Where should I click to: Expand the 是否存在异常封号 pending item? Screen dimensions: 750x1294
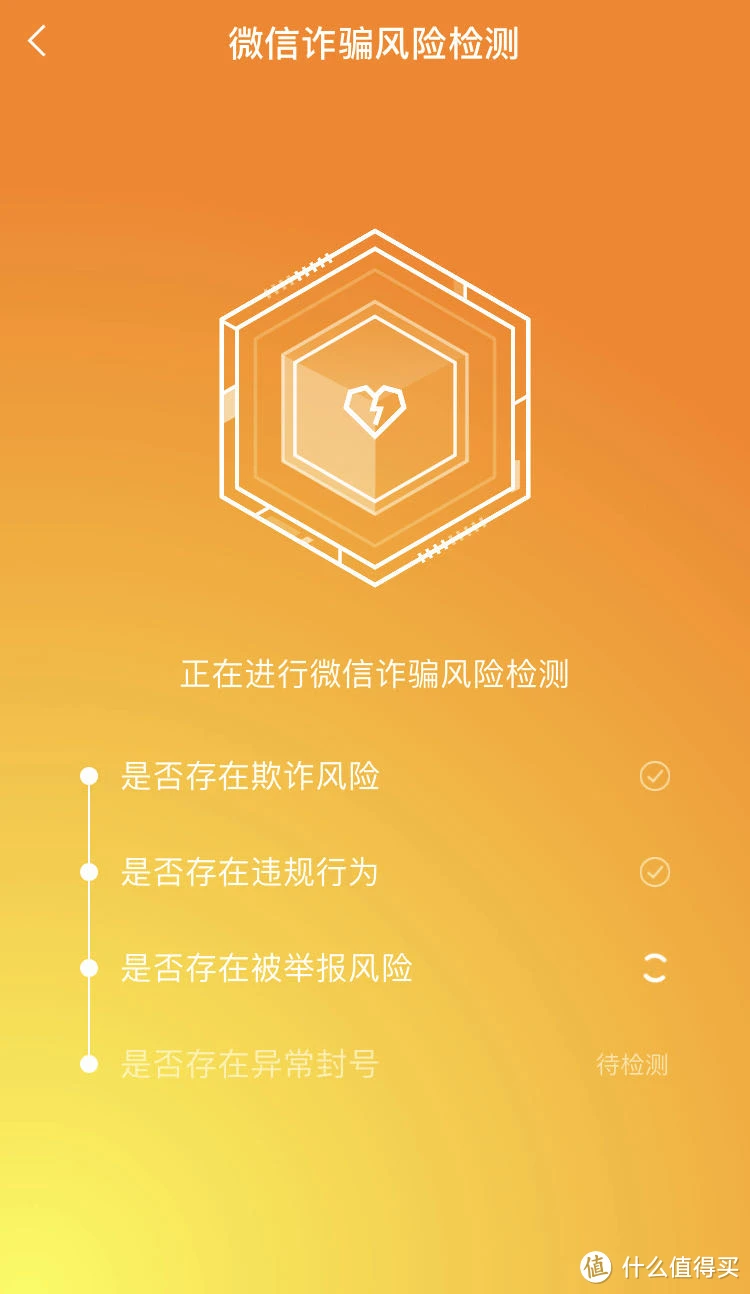[250, 1064]
